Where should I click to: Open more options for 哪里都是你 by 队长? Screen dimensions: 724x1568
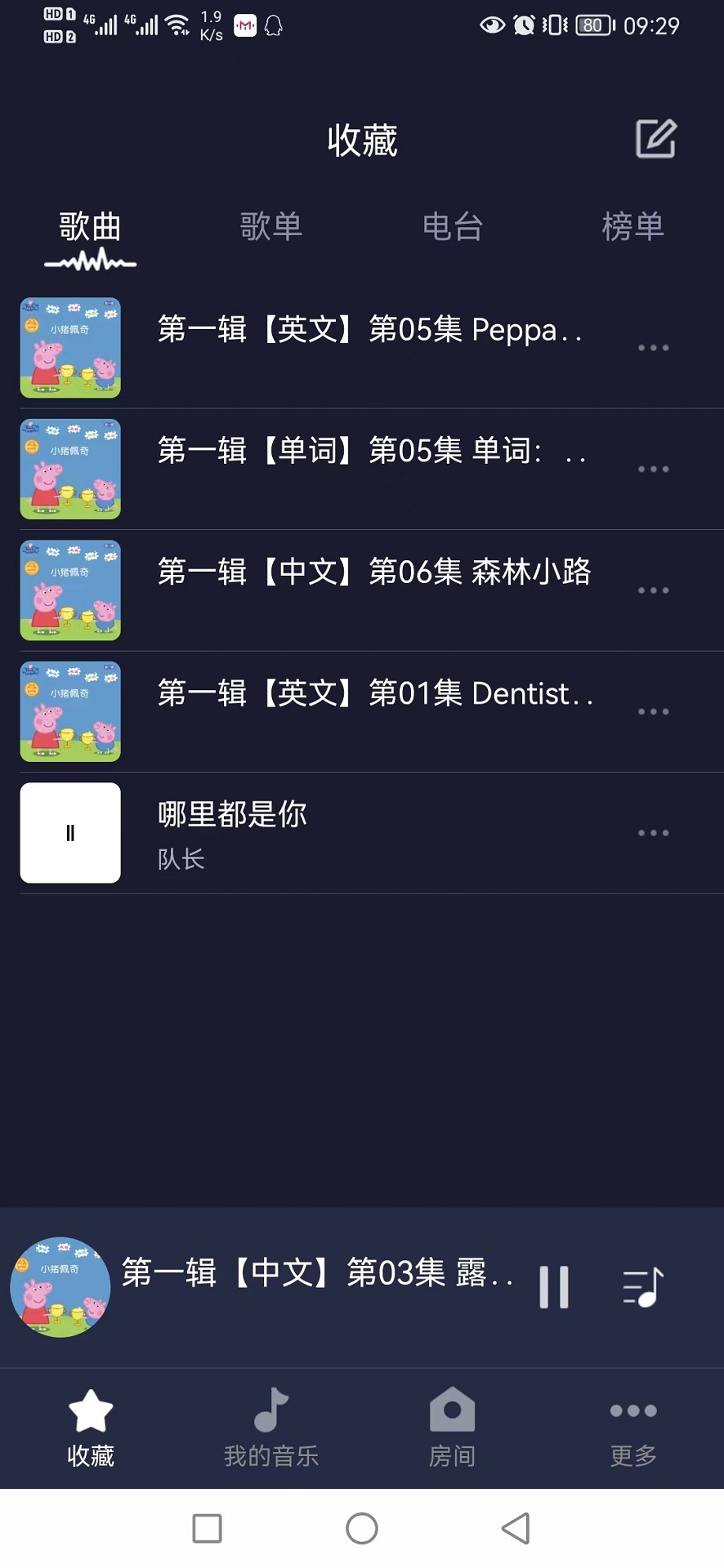click(653, 833)
